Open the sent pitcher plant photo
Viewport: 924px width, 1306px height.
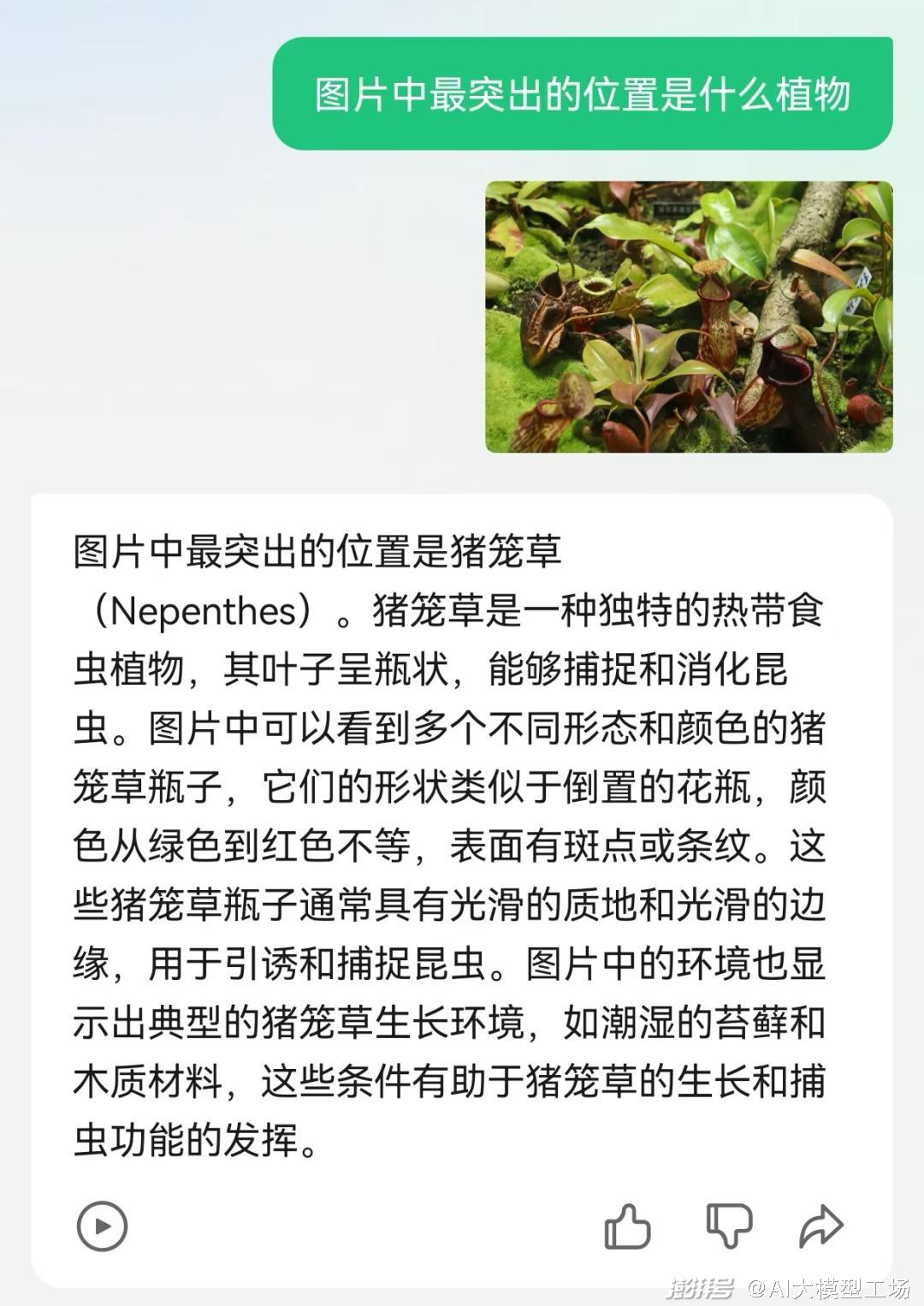(x=689, y=317)
